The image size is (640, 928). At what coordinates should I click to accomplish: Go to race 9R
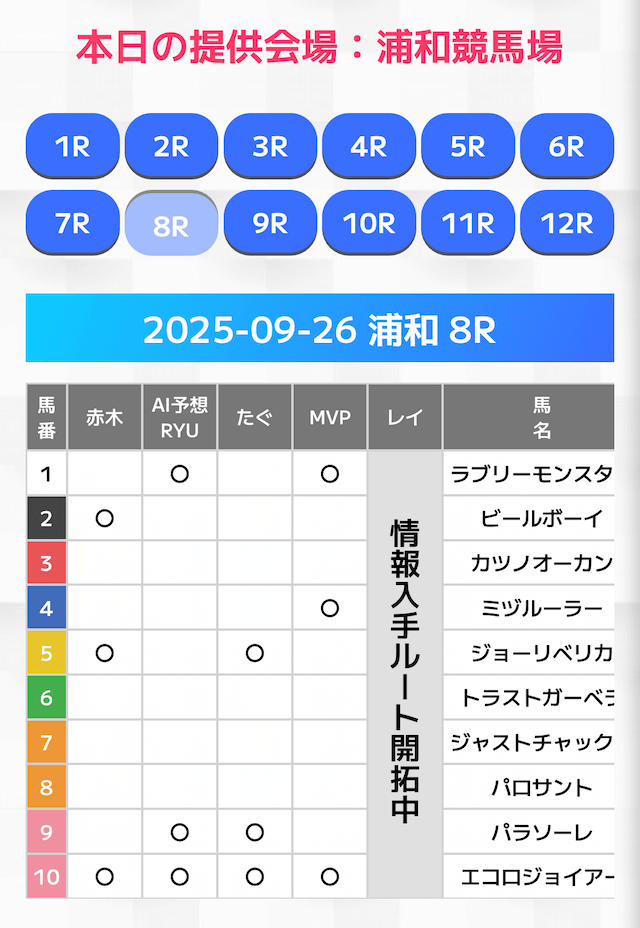[x=270, y=223]
